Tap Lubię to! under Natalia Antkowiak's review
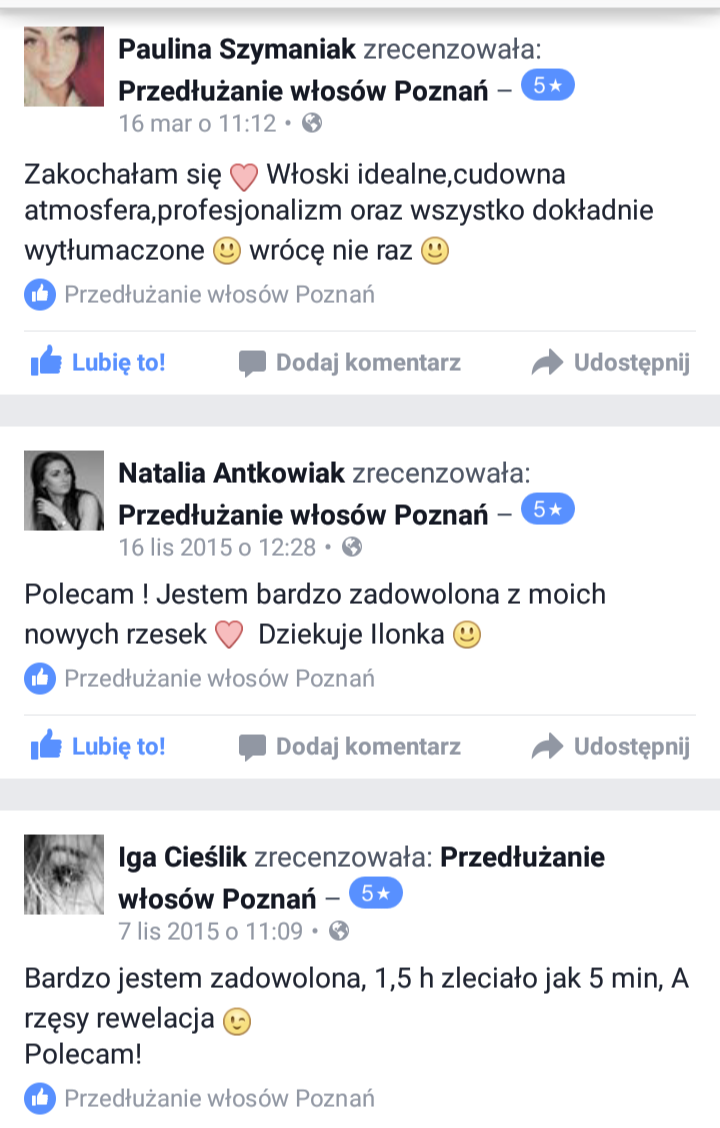The width and height of the screenshot is (720, 1128). pos(98,746)
